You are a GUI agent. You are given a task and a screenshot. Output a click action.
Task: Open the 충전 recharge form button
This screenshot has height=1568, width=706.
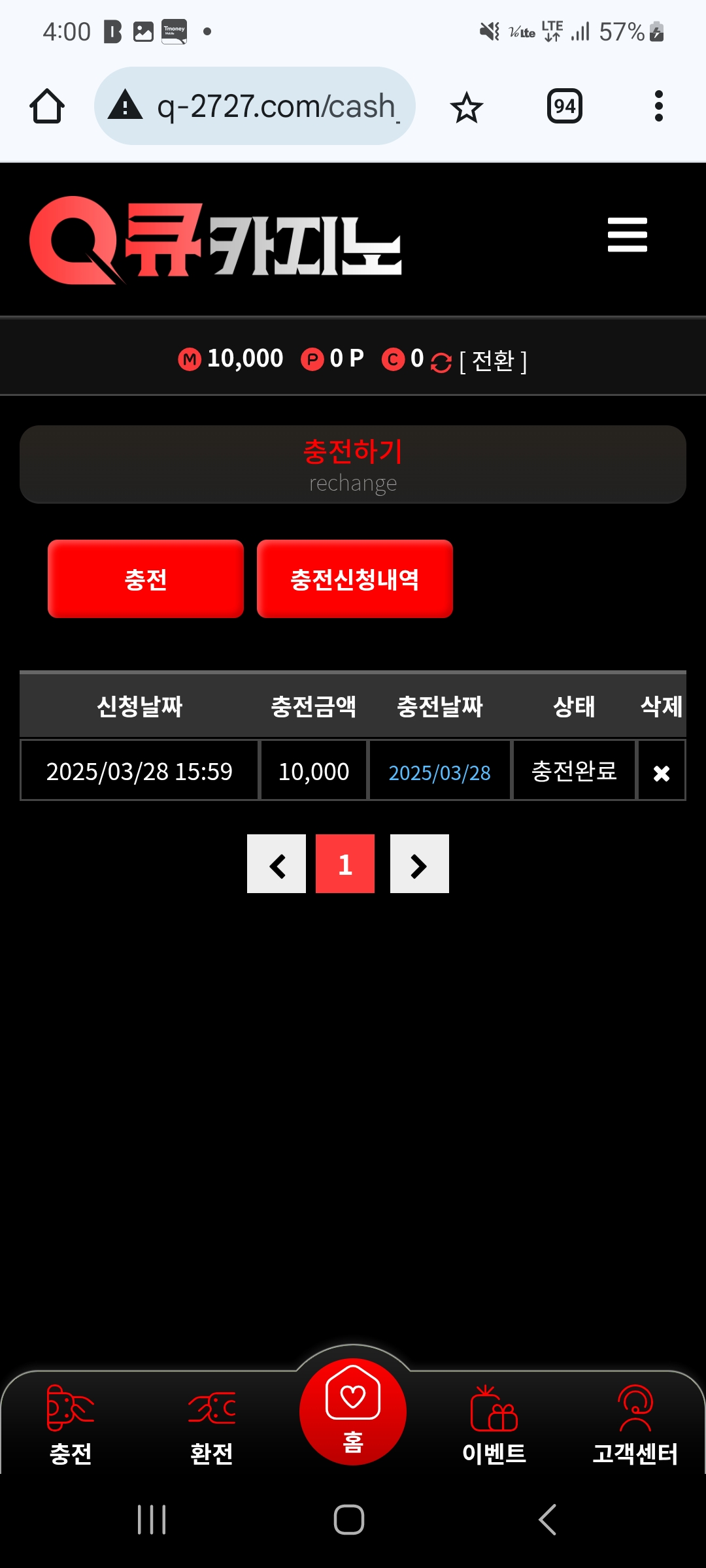146,579
